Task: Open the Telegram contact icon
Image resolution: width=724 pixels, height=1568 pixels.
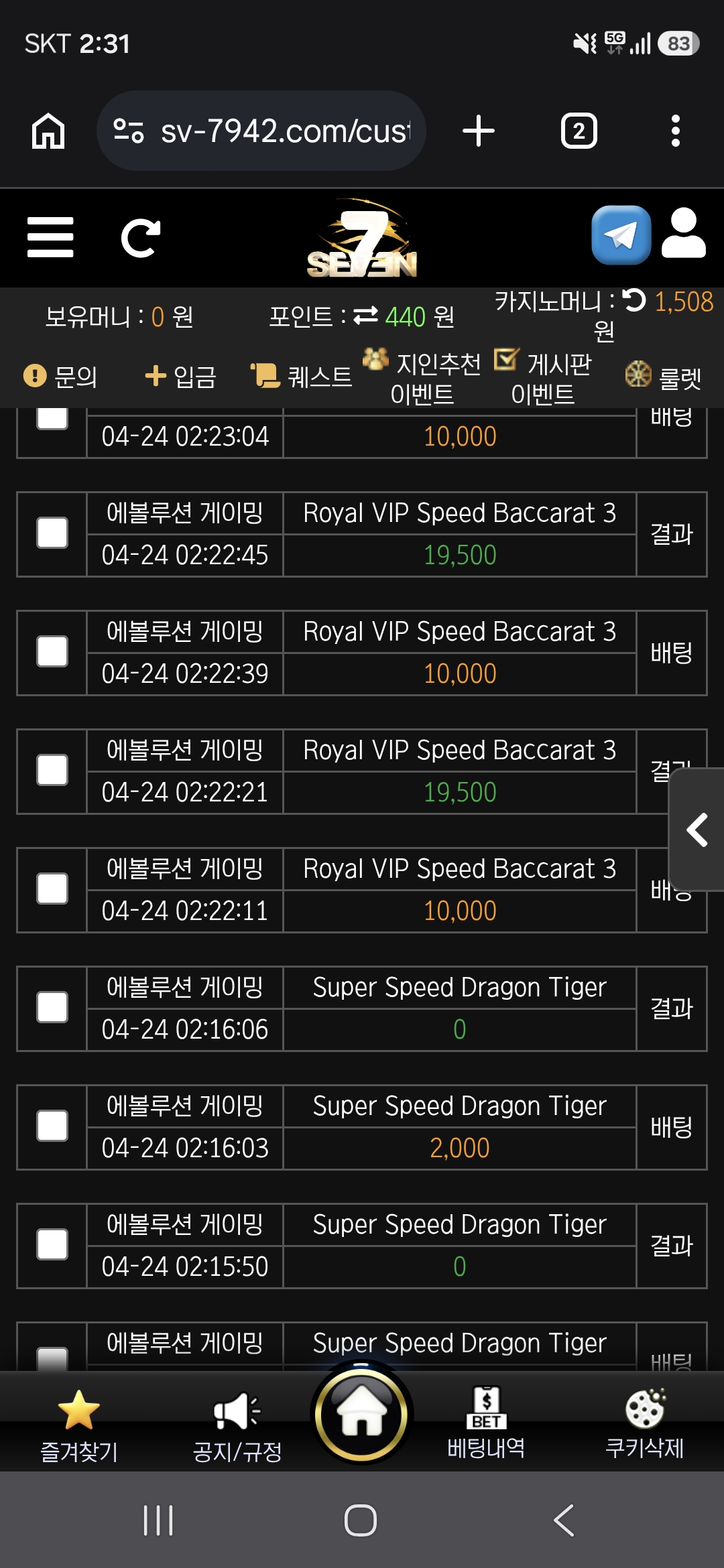Action: tap(621, 235)
